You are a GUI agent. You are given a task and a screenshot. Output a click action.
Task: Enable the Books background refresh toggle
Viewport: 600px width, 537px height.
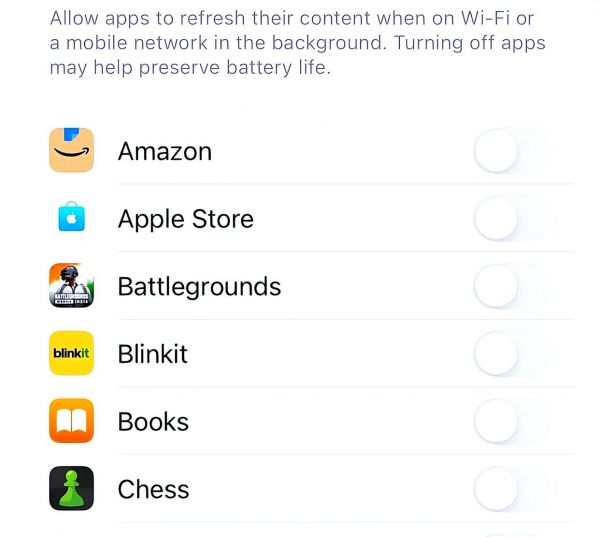(x=511, y=422)
